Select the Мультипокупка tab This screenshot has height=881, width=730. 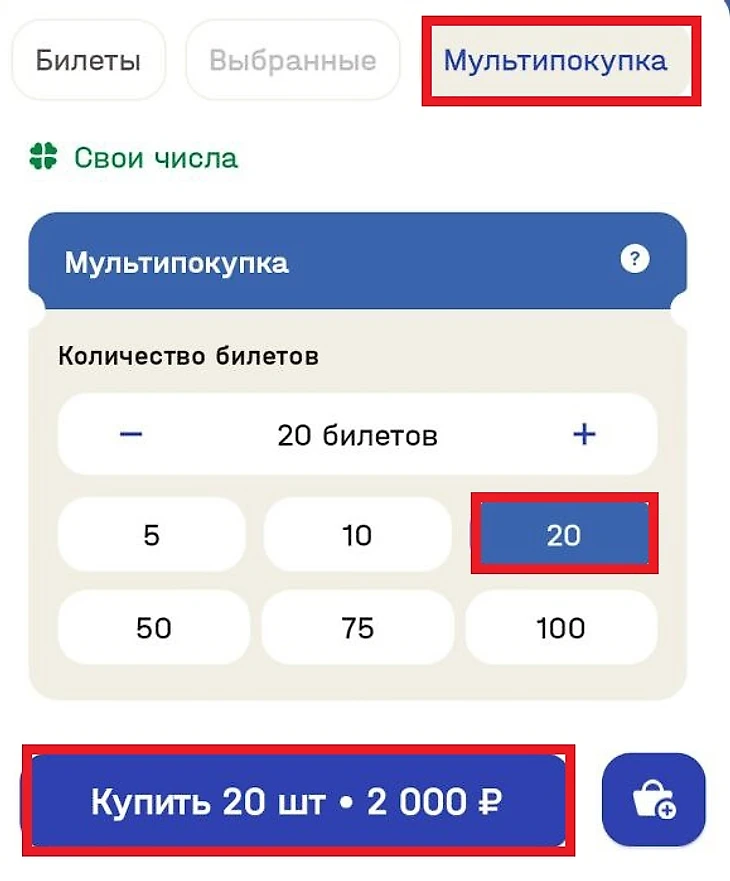(556, 61)
